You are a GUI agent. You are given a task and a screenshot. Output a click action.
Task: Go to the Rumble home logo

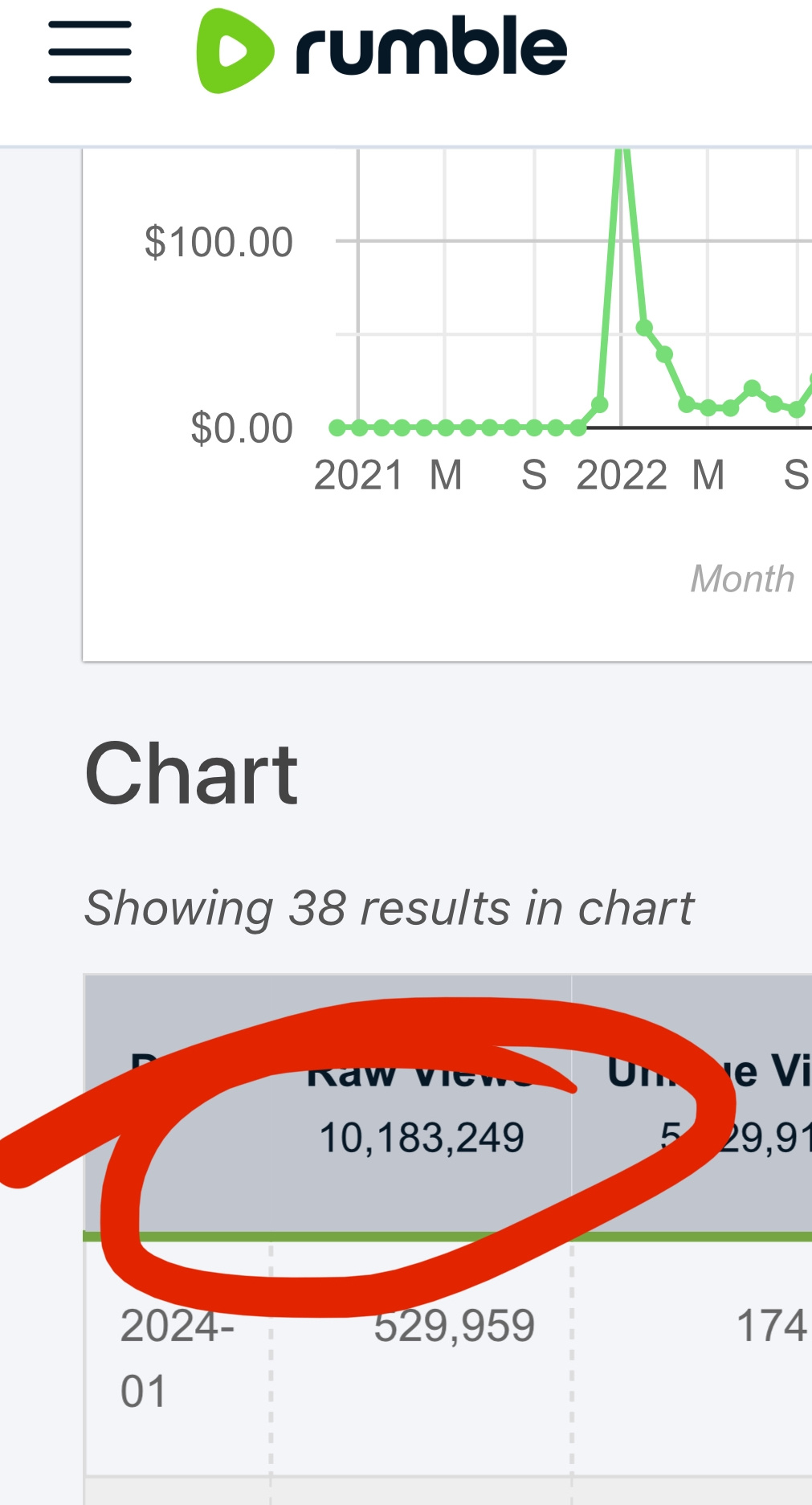pyautogui.click(x=382, y=51)
